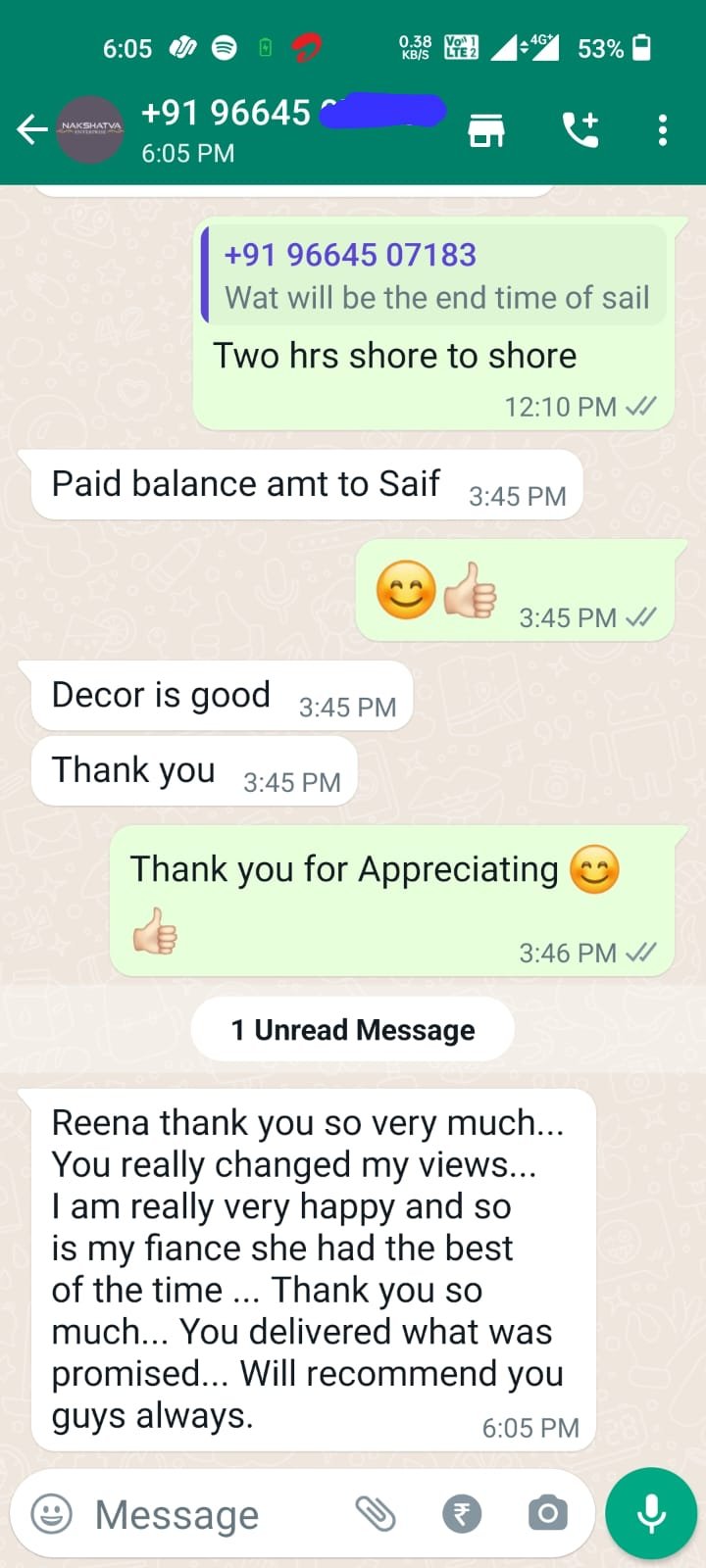Open the business catalog storefront icon
Image resolution: width=706 pixels, height=1568 pixels.
click(x=486, y=129)
